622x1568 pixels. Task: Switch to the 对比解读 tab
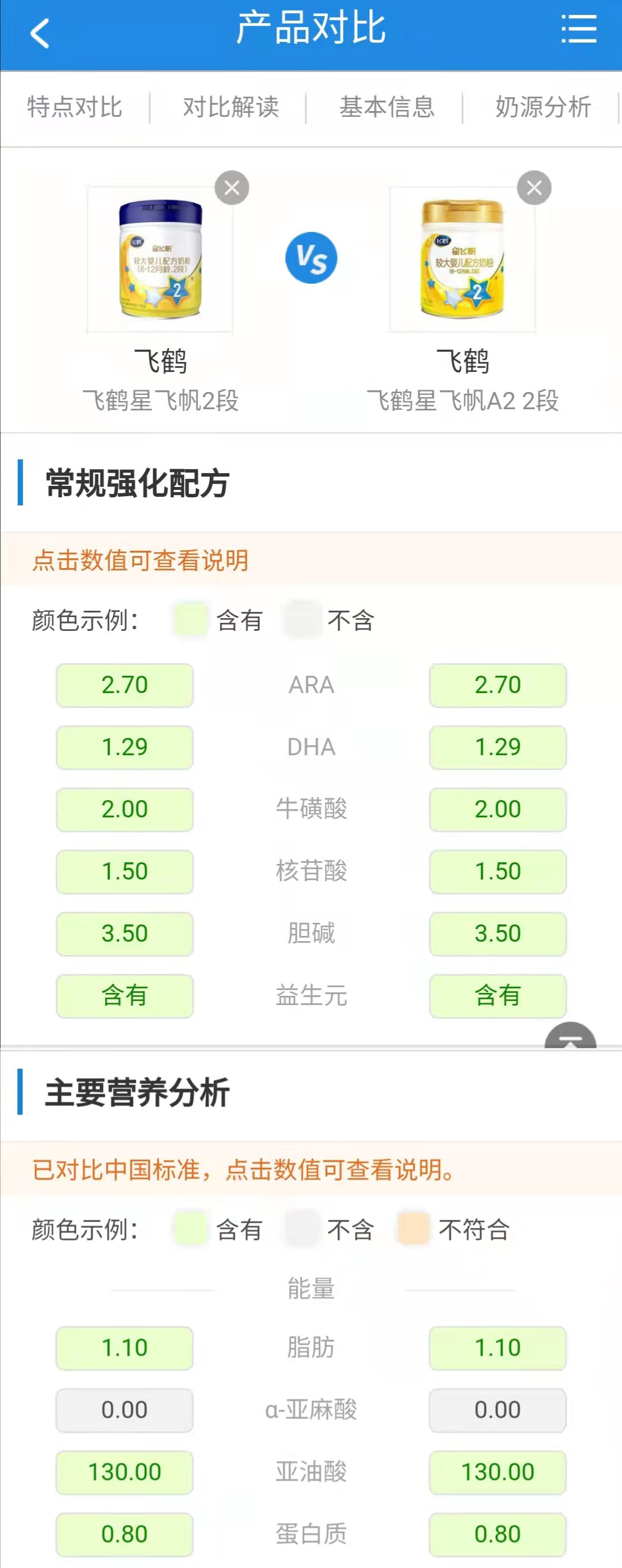click(x=231, y=107)
